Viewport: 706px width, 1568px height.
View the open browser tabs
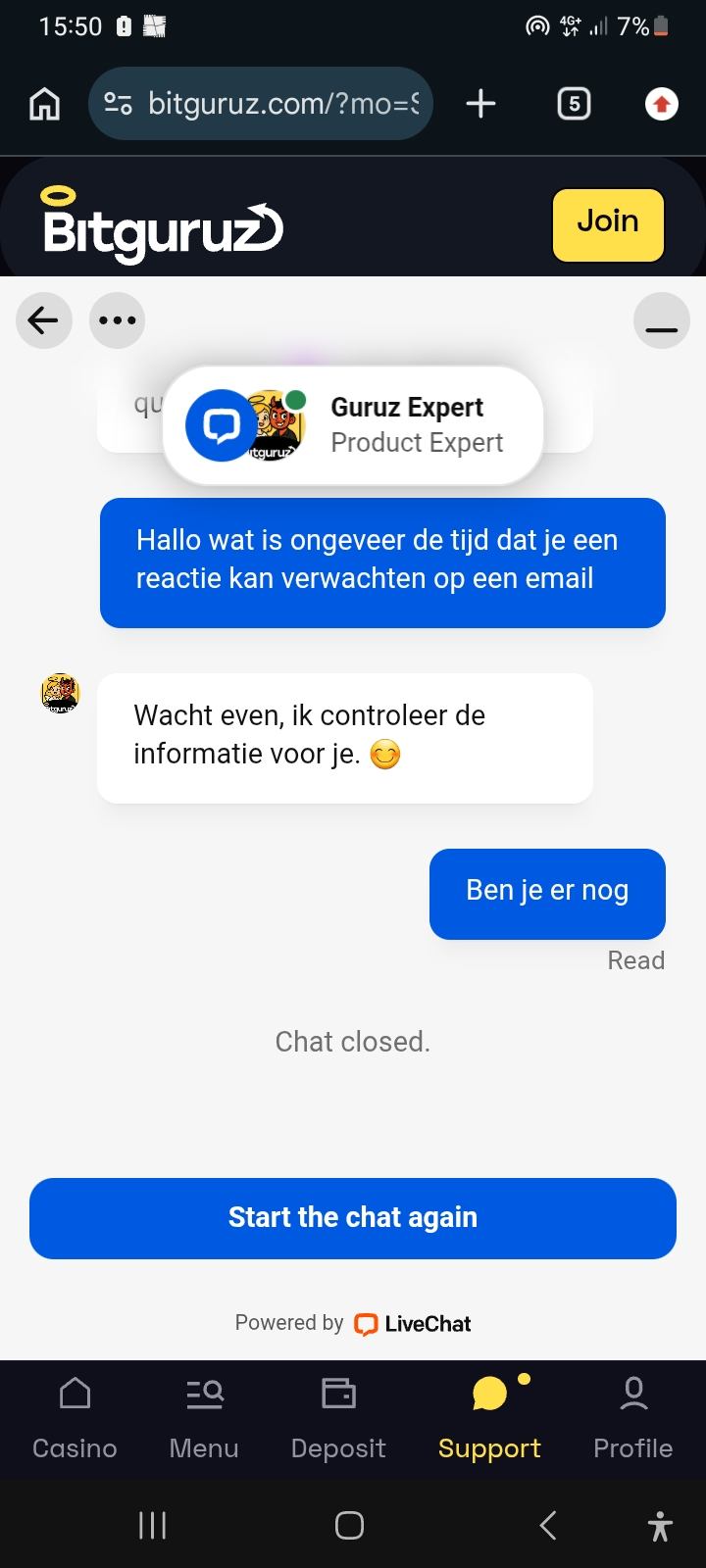point(574,103)
